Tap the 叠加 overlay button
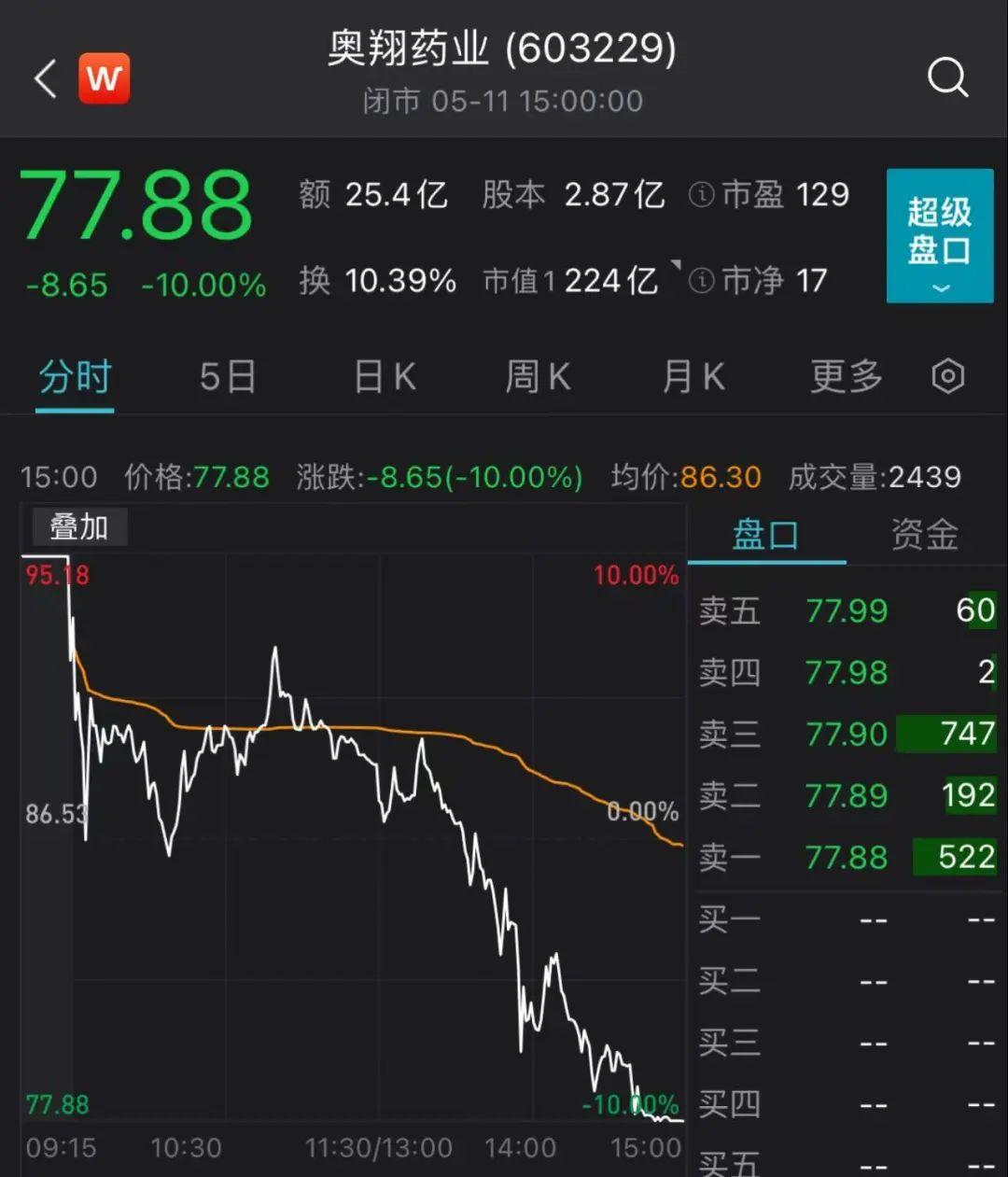 79,527
